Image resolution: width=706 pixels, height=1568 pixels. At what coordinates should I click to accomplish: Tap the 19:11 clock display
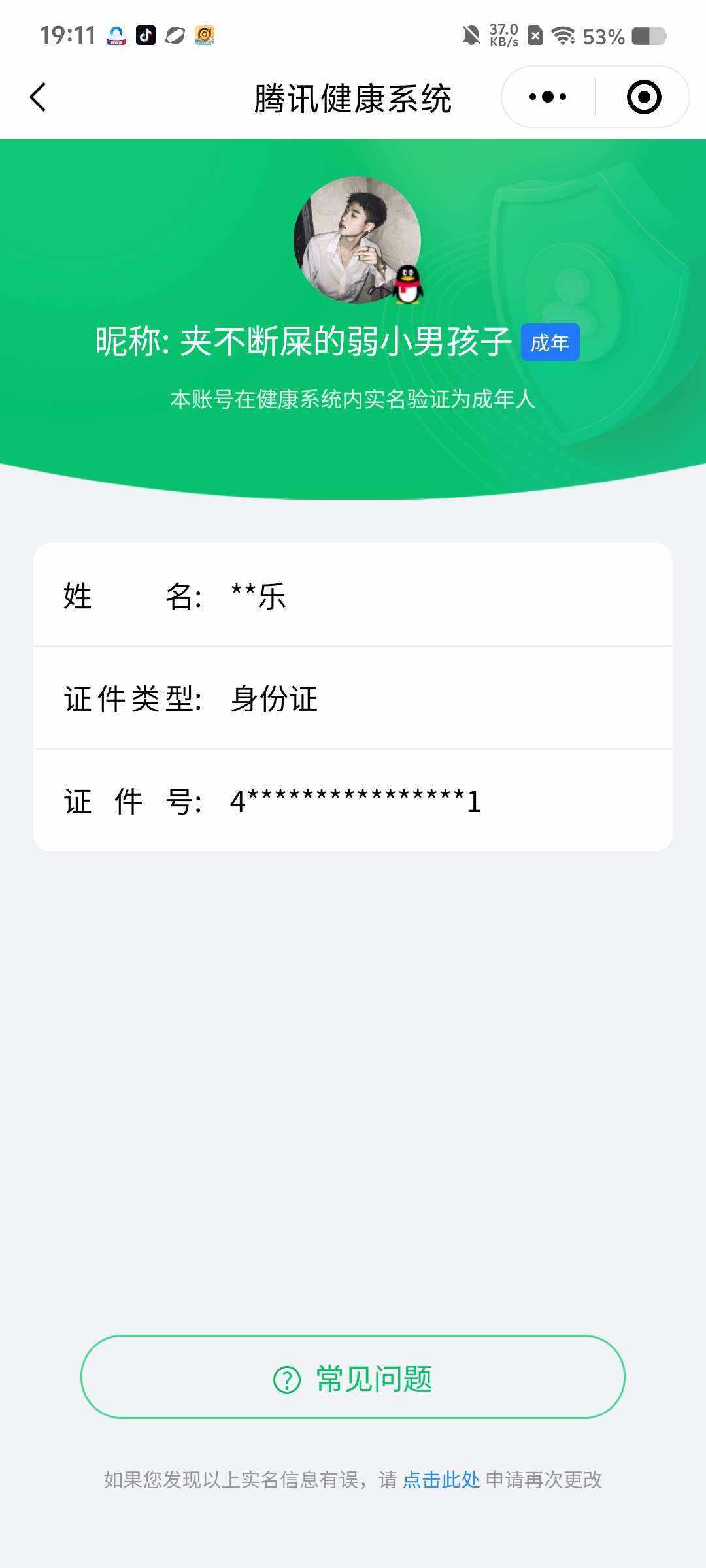click(x=67, y=36)
